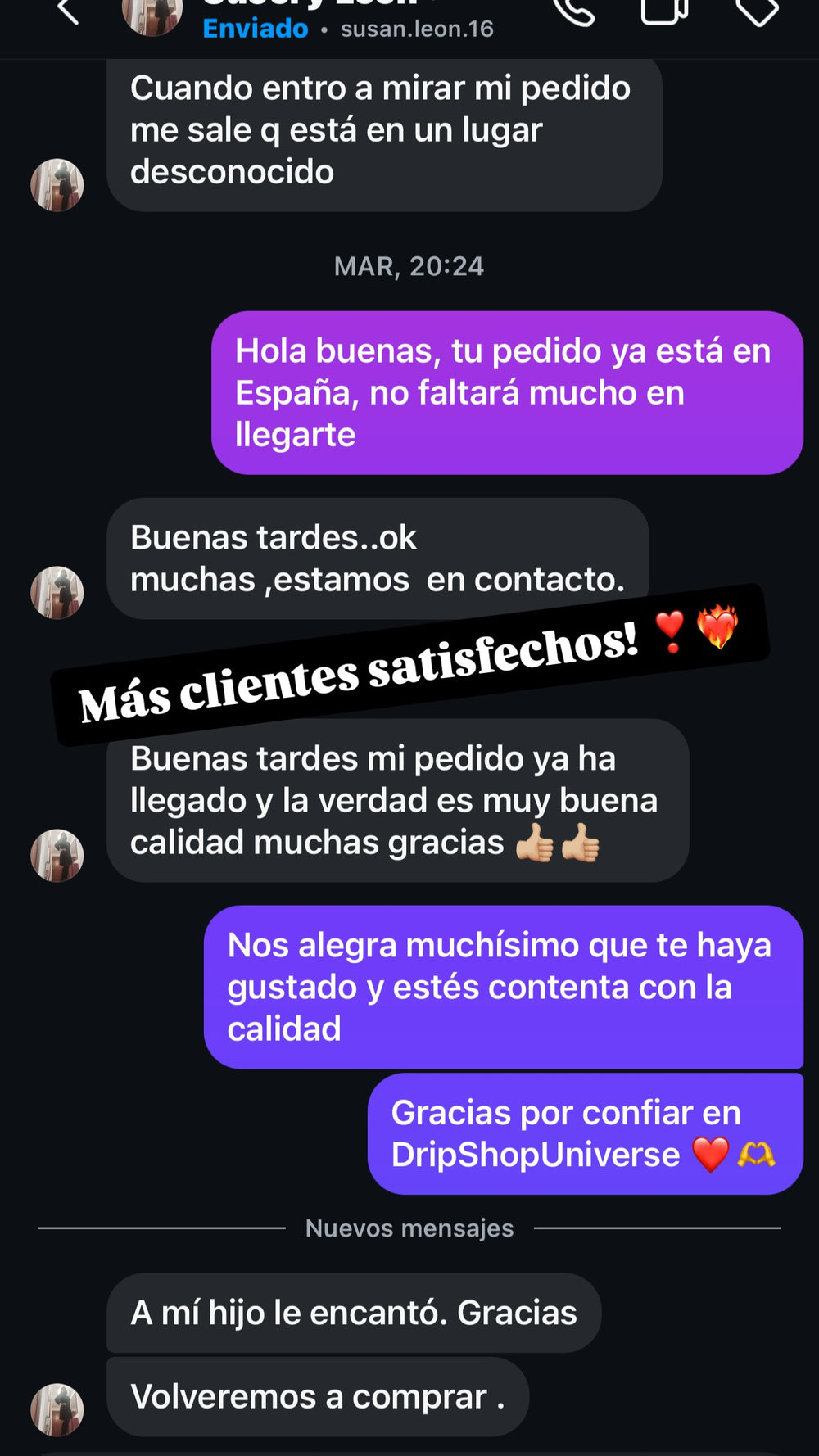819x1456 pixels.
Task: Tap the 'A mí hijo le encantó' message
Action: [353, 1313]
